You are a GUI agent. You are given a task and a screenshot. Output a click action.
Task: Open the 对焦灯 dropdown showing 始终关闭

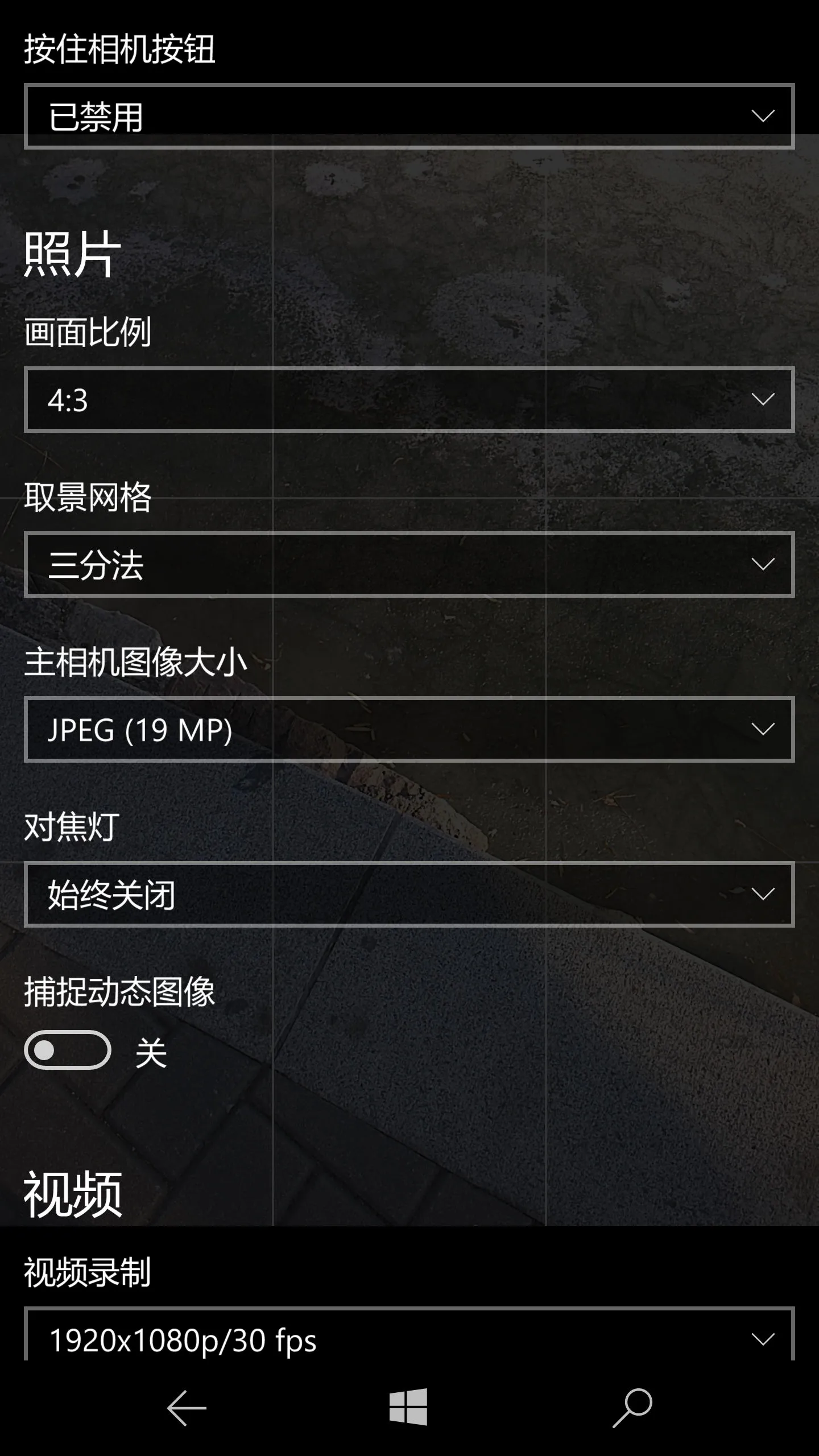pyautogui.click(x=408, y=895)
